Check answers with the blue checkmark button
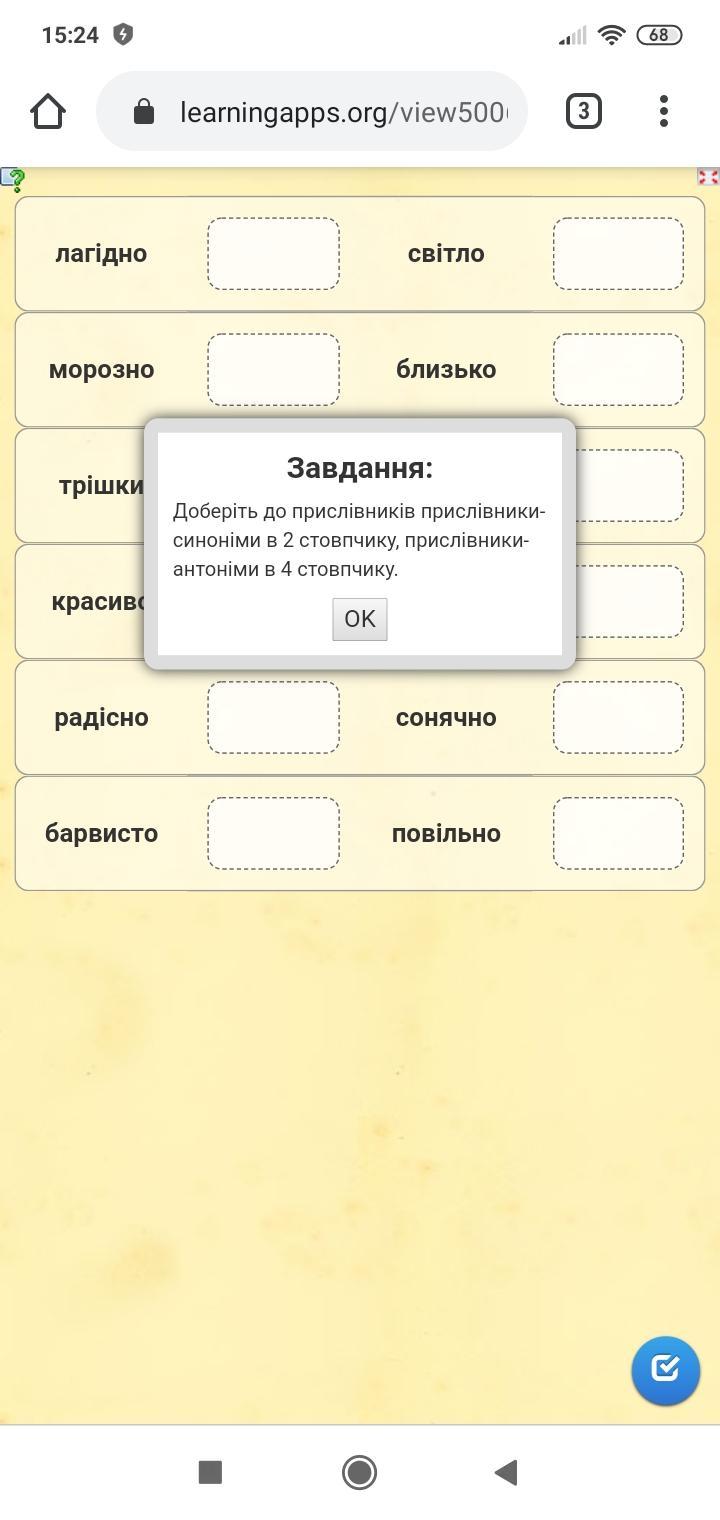The image size is (720, 1520). coord(665,1370)
